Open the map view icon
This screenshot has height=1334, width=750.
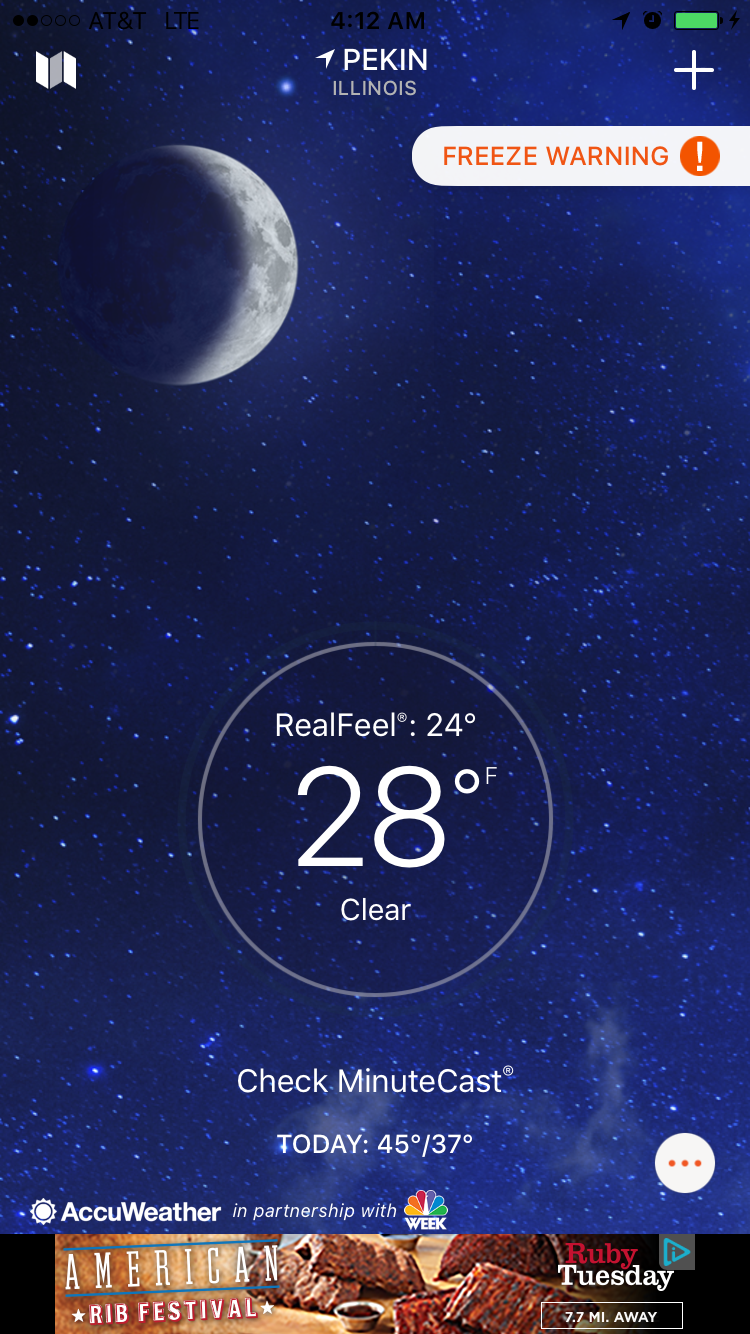[56, 70]
